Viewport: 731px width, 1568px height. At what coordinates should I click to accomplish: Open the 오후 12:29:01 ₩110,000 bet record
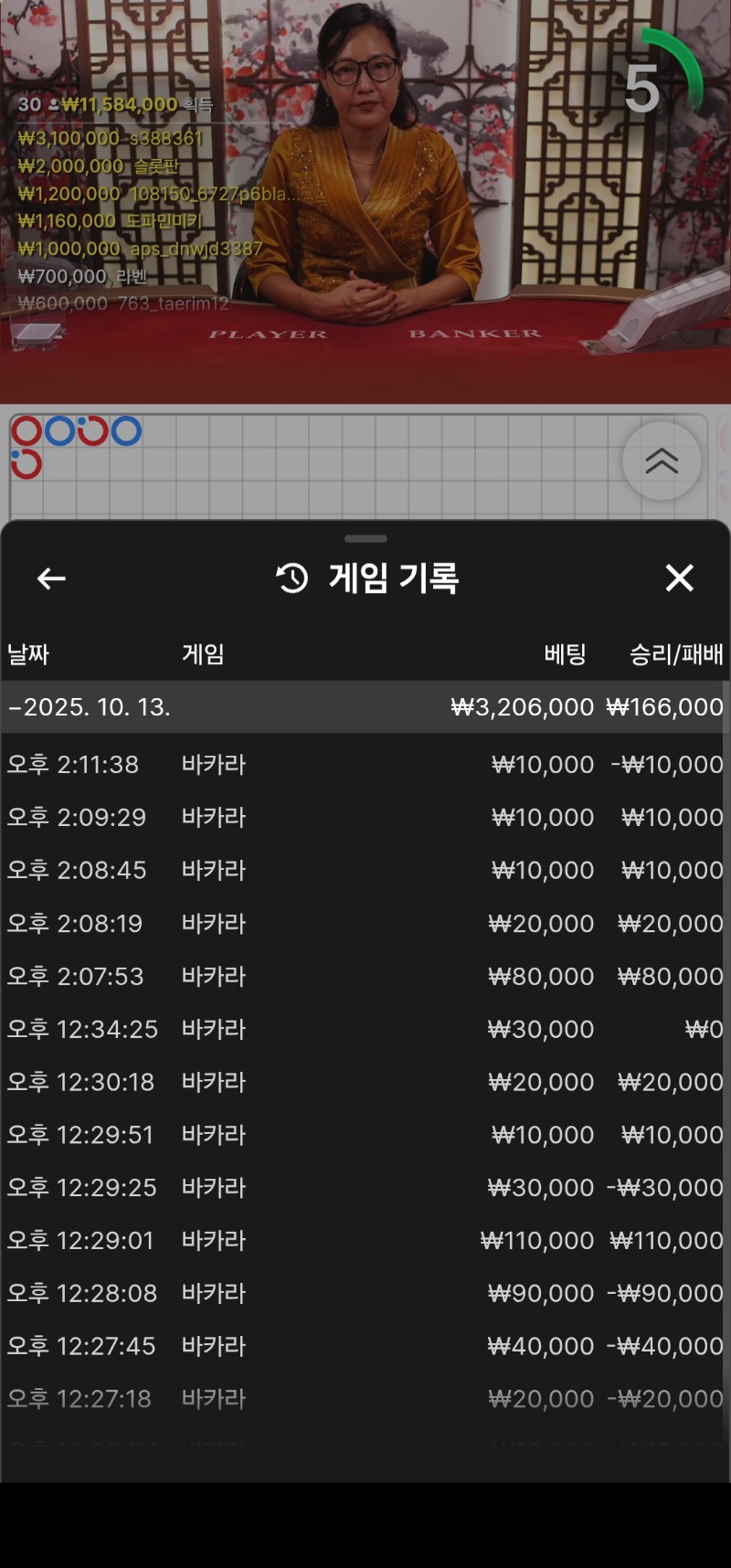364,1240
